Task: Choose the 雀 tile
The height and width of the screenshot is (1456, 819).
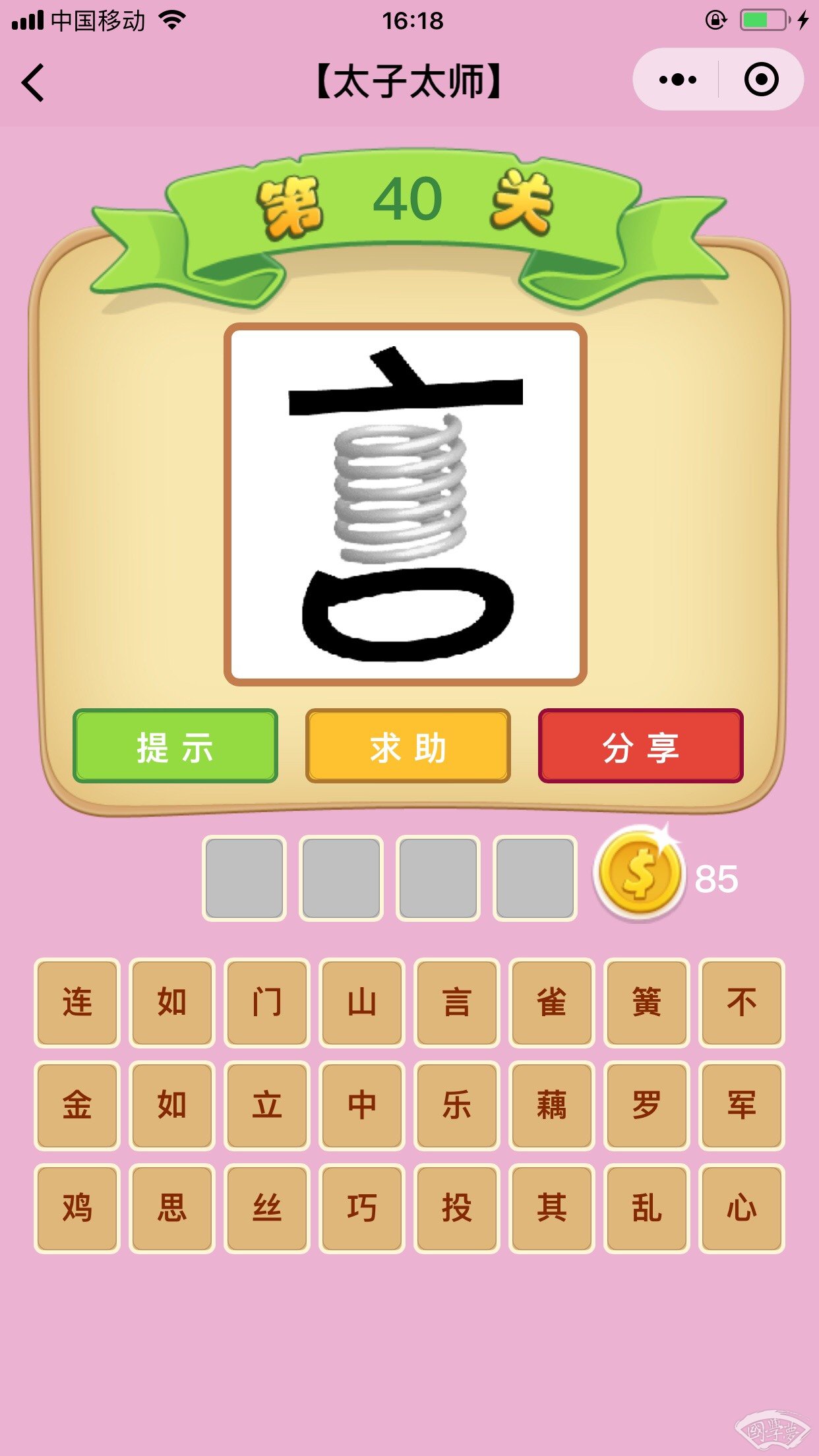Action: coord(552,1002)
